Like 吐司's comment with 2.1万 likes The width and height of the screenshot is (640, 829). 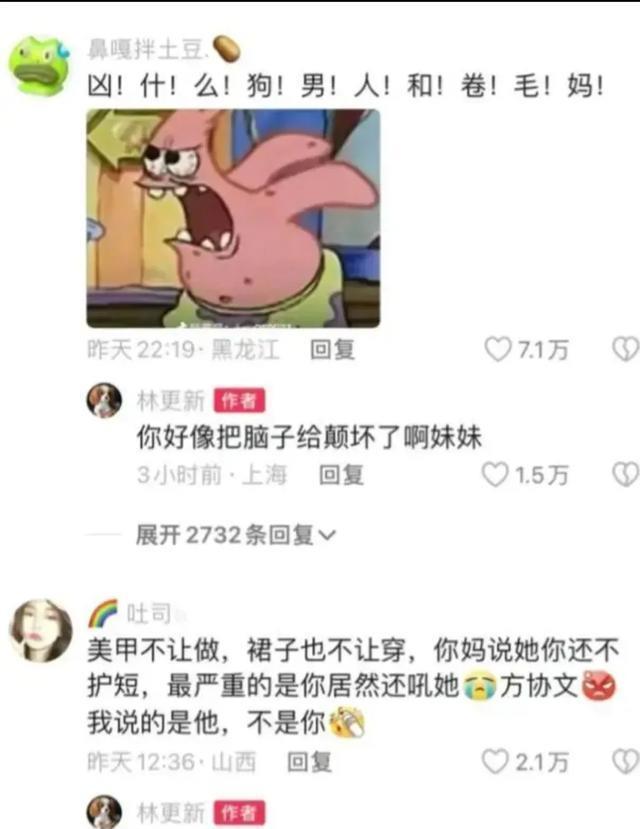[x=496, y=762]
